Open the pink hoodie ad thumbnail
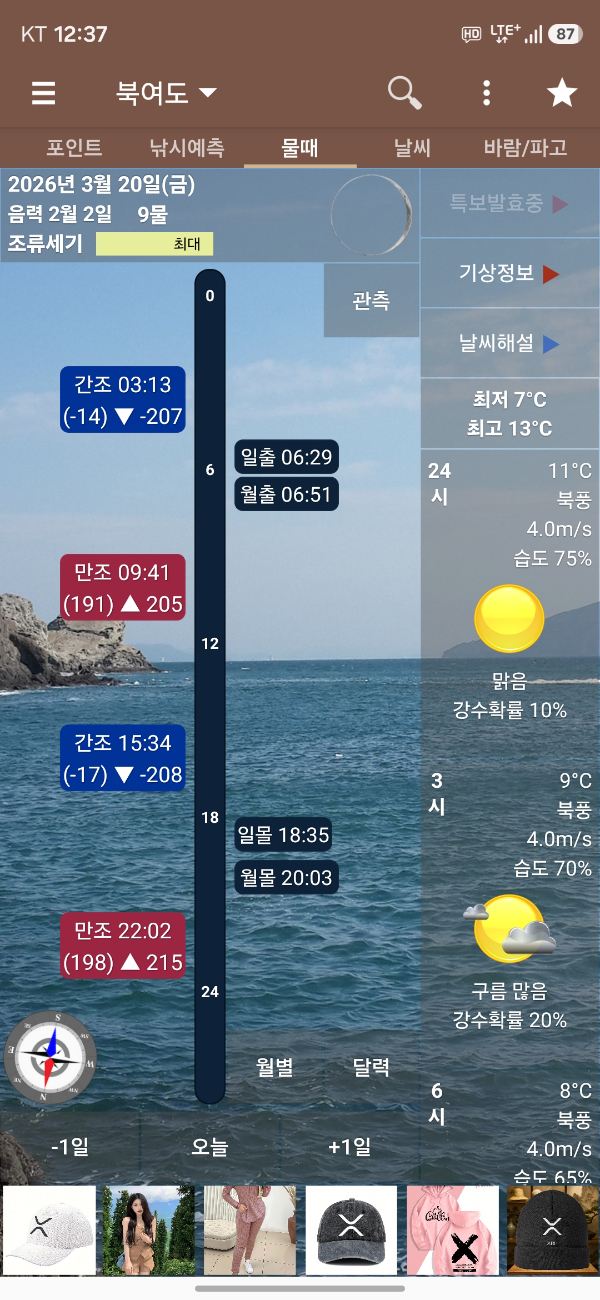 point(452,1231)
